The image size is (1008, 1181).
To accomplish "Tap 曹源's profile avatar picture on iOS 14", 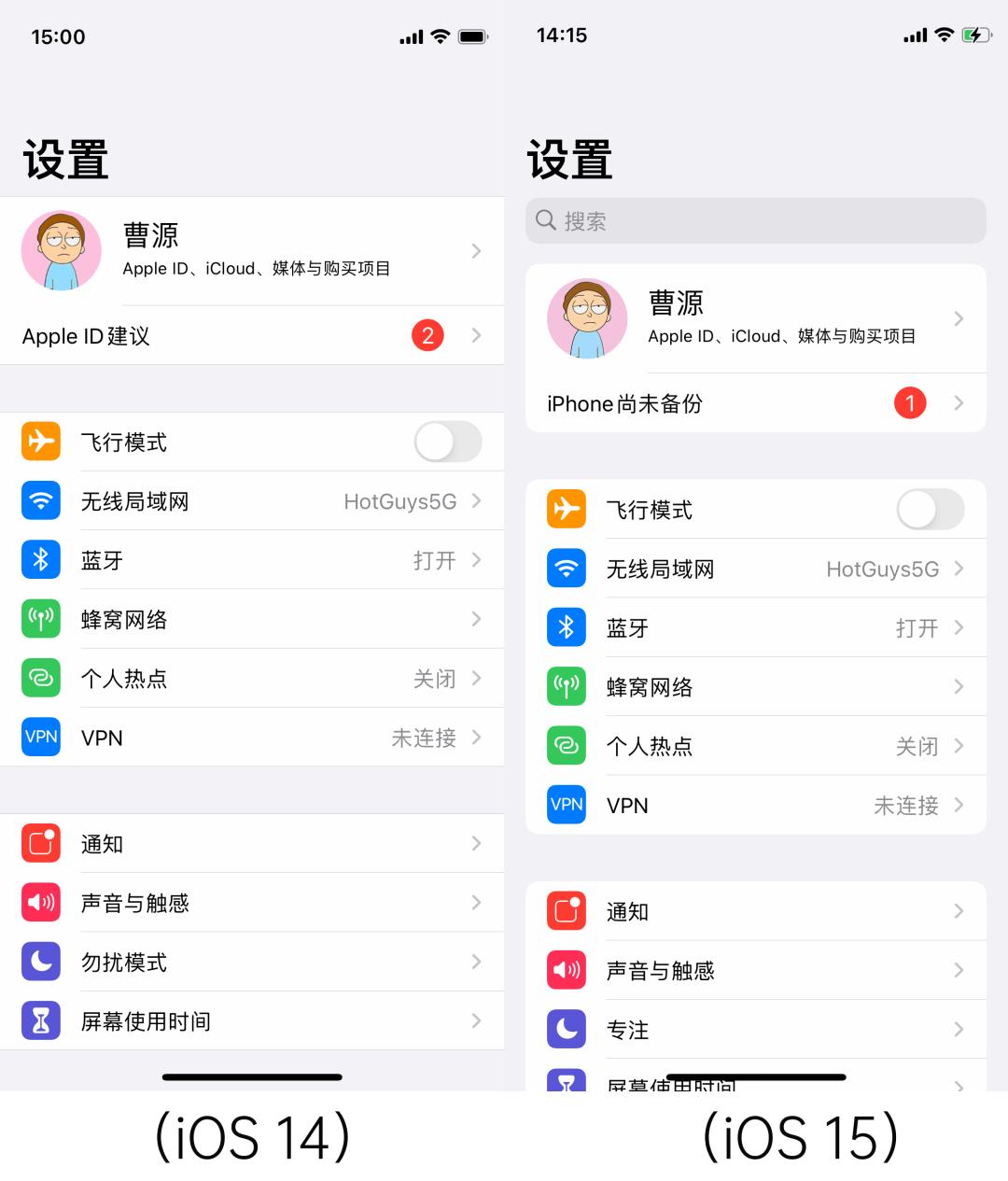I will pos(61,250).
